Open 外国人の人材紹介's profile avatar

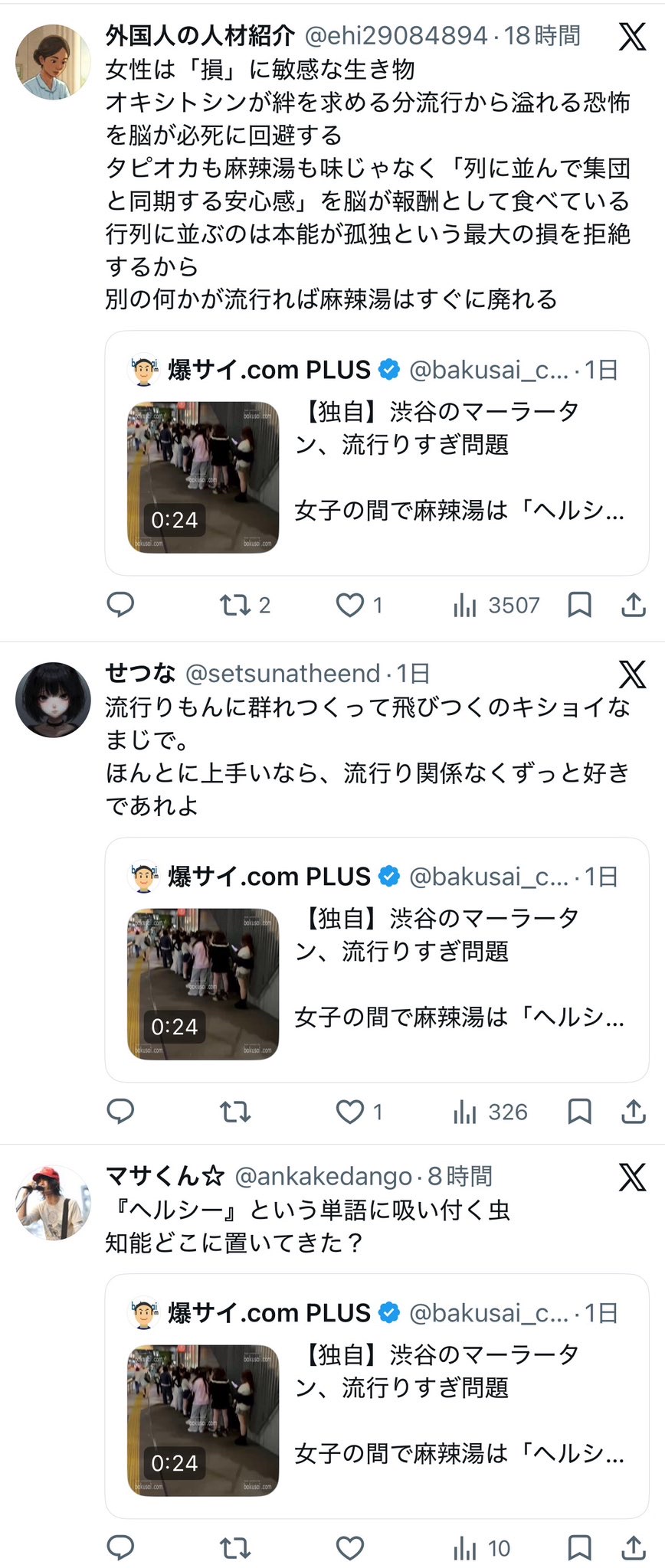[54, 62]
